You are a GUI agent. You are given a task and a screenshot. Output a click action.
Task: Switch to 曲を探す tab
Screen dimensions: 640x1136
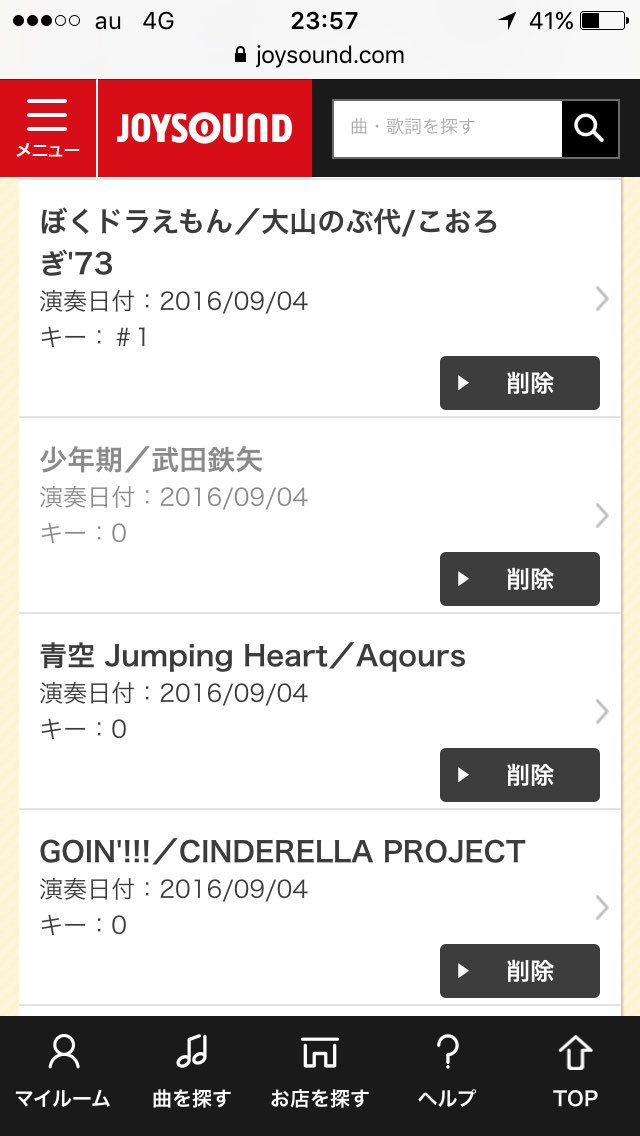point(192,1072)
